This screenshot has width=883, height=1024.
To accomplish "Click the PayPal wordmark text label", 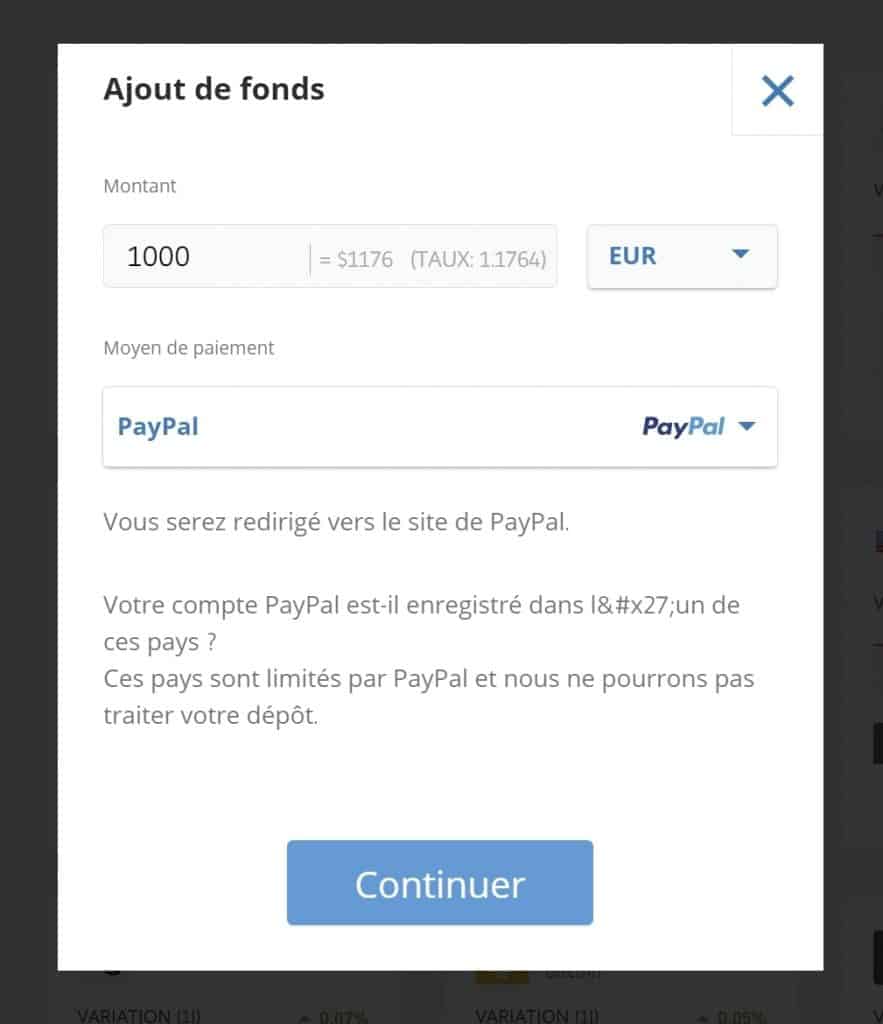I will 157,426.
